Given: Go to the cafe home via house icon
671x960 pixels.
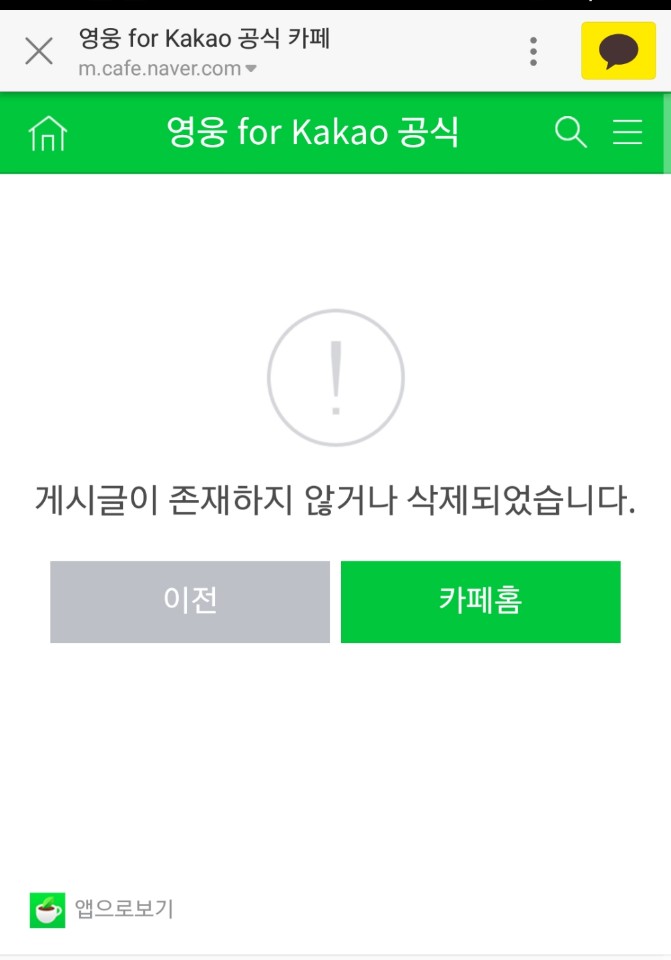Looking at the screenshot, I should (47, 133).
